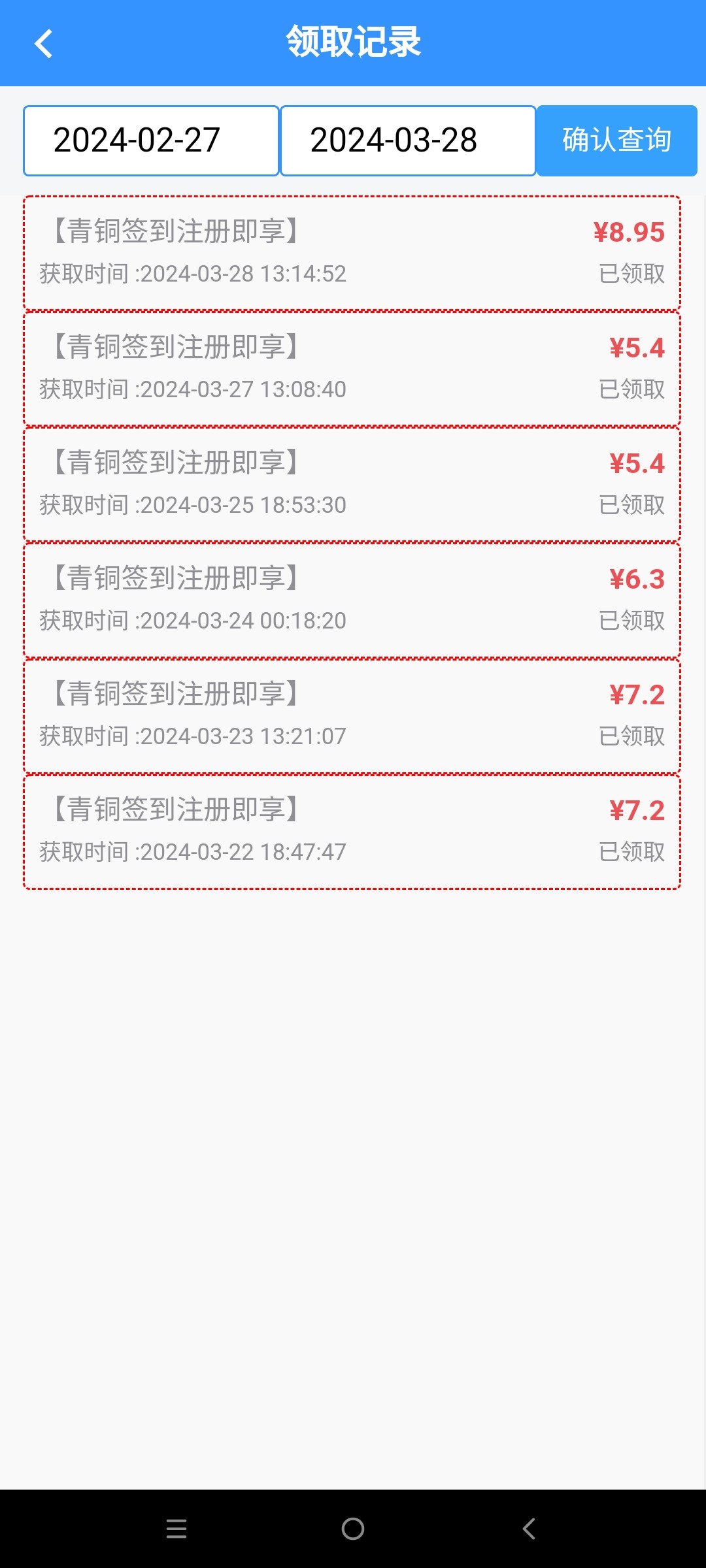Tap the system home button

pos(353,1529)
